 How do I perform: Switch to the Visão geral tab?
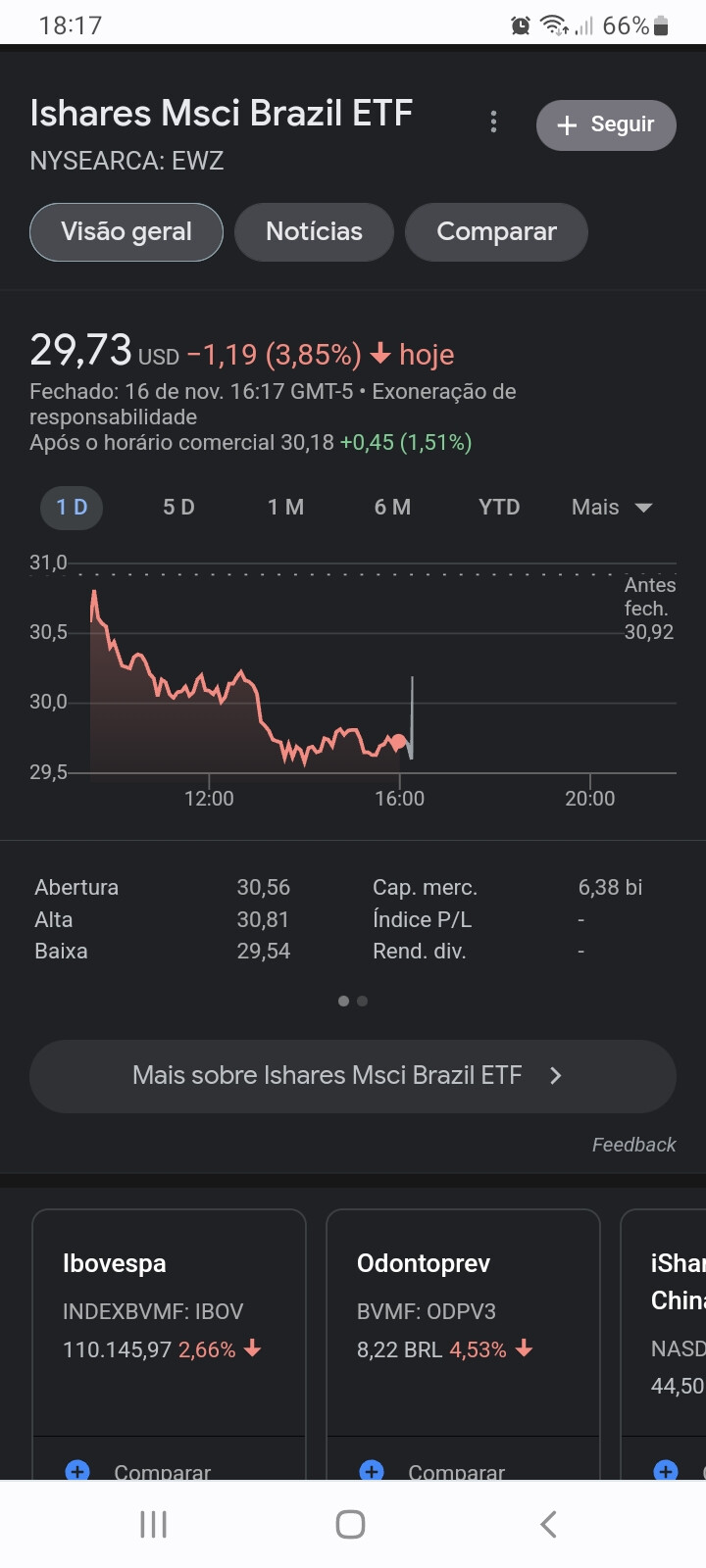[126, 232]
